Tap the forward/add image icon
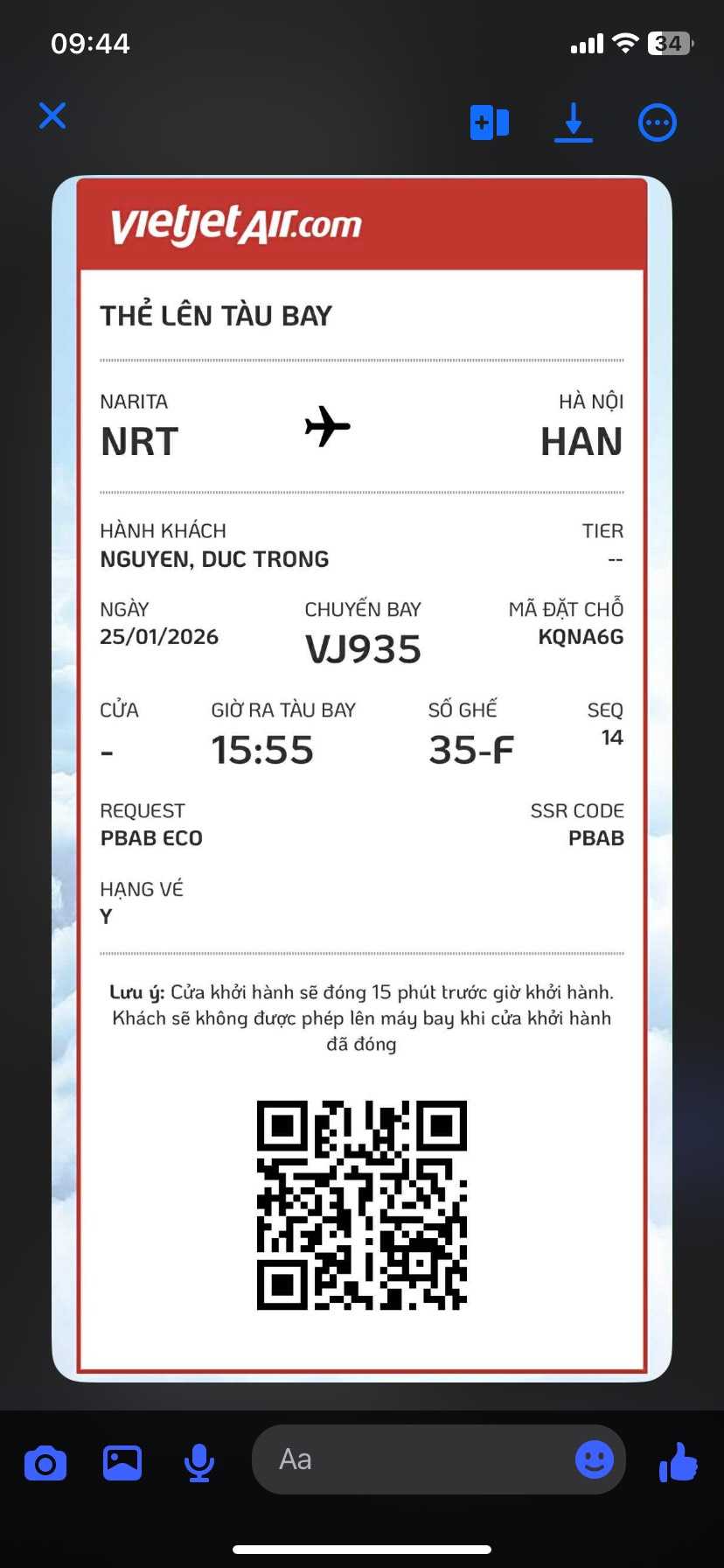The image size is (724, 1568). pyautogui.click(x=490, y=122)
